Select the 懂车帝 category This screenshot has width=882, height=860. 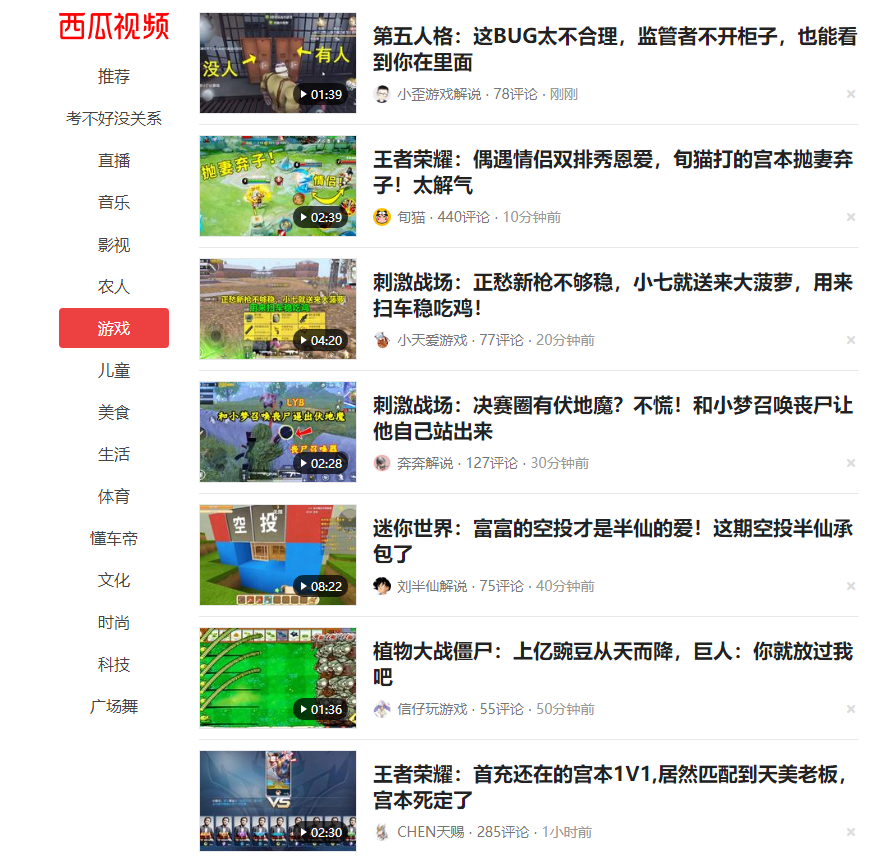click(114, 538)
